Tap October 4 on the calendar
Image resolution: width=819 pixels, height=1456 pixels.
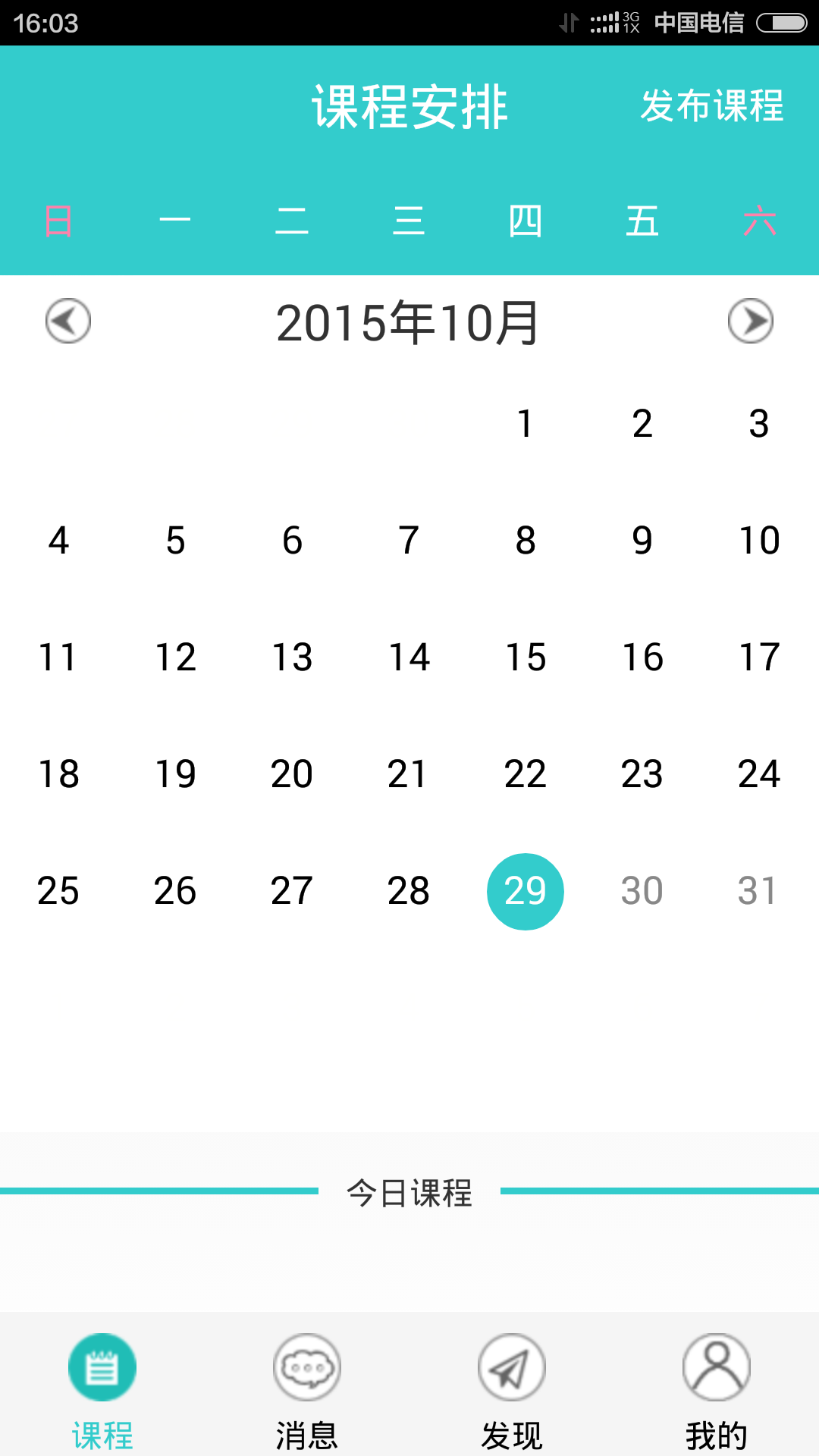(58, 540)
